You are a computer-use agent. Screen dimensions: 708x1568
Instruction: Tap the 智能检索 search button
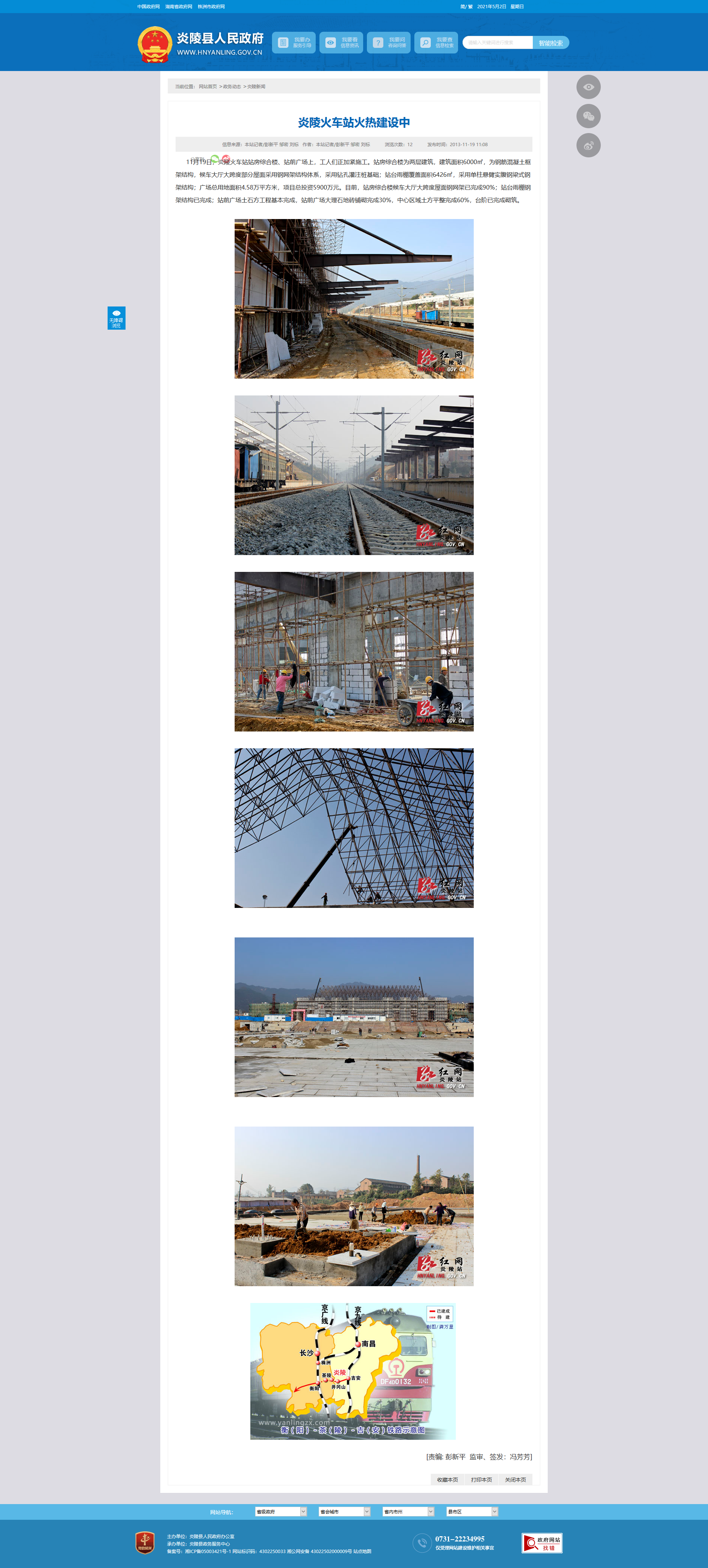[x=550, y=43]
